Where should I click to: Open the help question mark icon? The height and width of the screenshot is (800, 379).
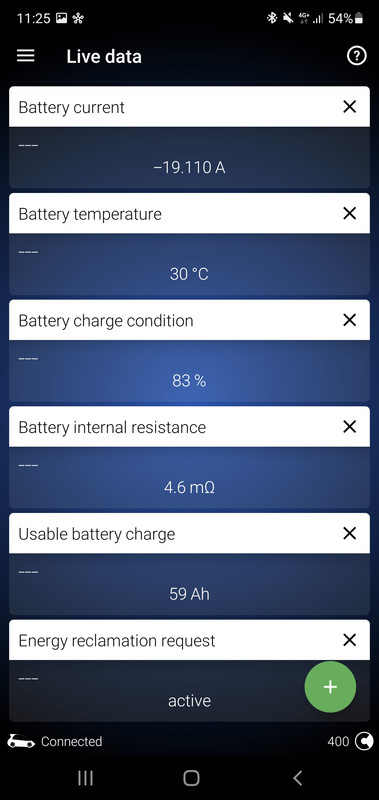[x=357, y=56]
